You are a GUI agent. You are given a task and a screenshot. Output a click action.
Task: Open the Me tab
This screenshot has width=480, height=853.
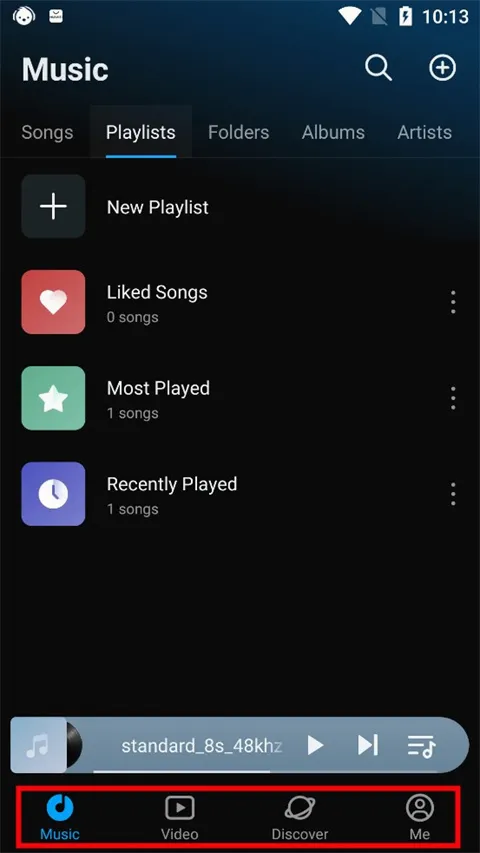coord(420,817)
